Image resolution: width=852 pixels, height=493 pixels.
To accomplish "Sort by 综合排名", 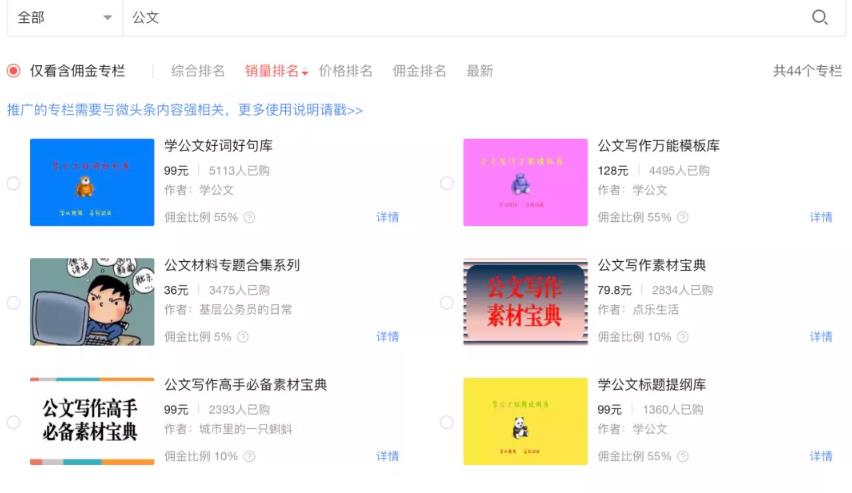I will [198, 71].
